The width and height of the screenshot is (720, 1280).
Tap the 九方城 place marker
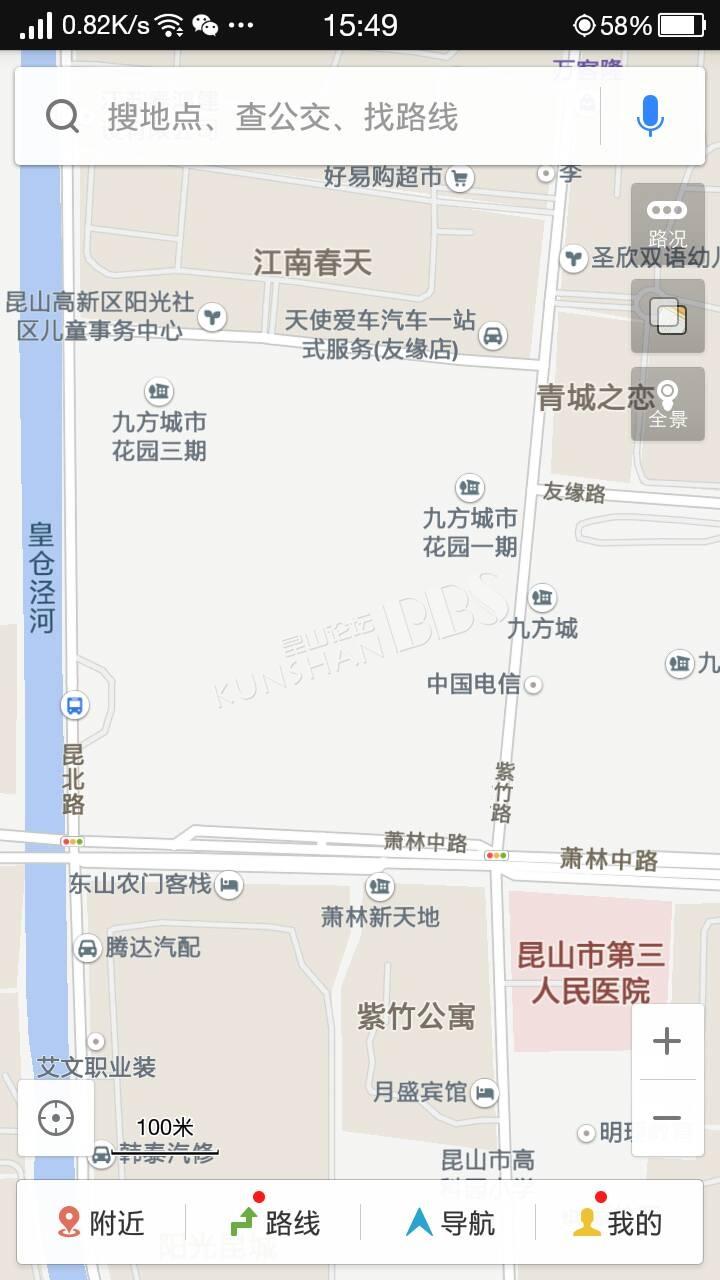click(x=542, y=612)
